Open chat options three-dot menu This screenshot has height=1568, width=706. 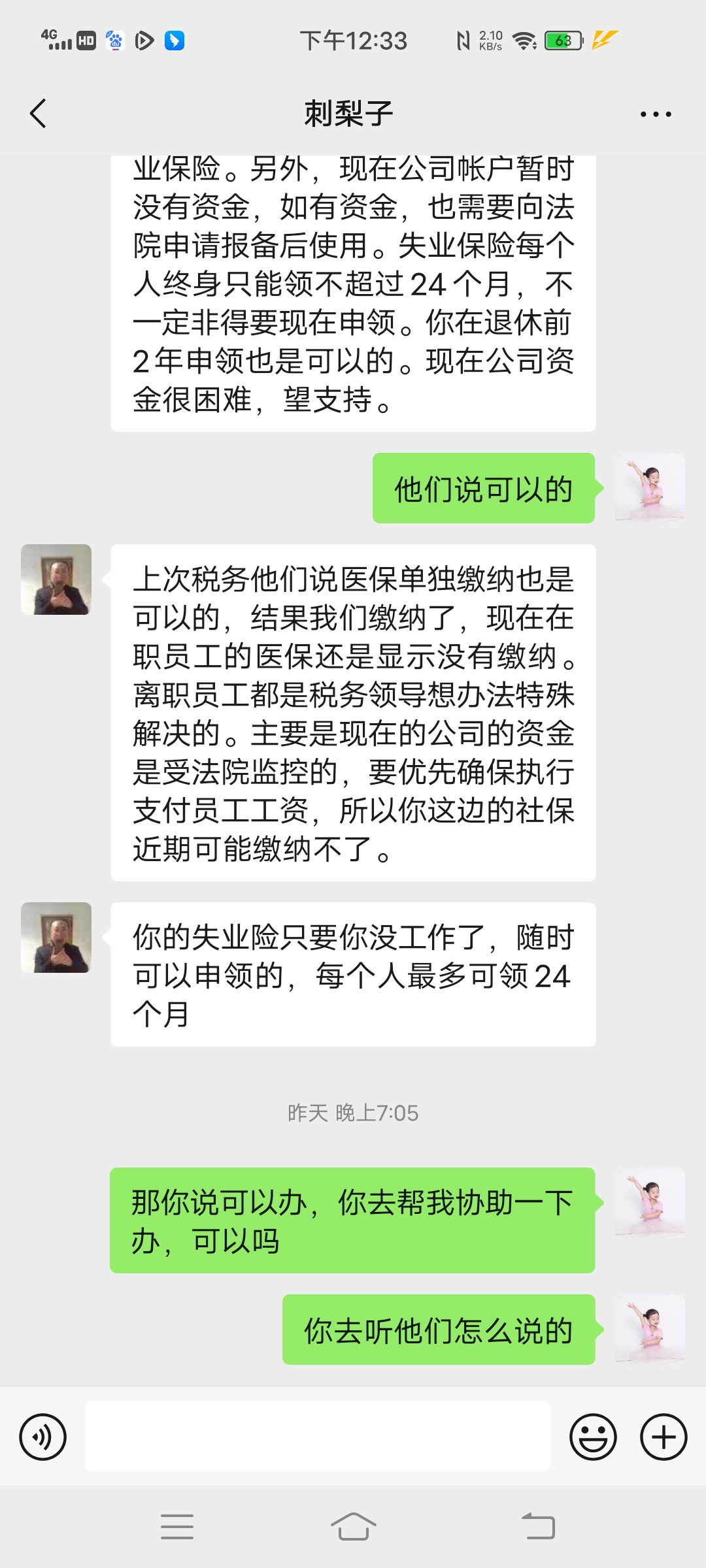(655, 114)
